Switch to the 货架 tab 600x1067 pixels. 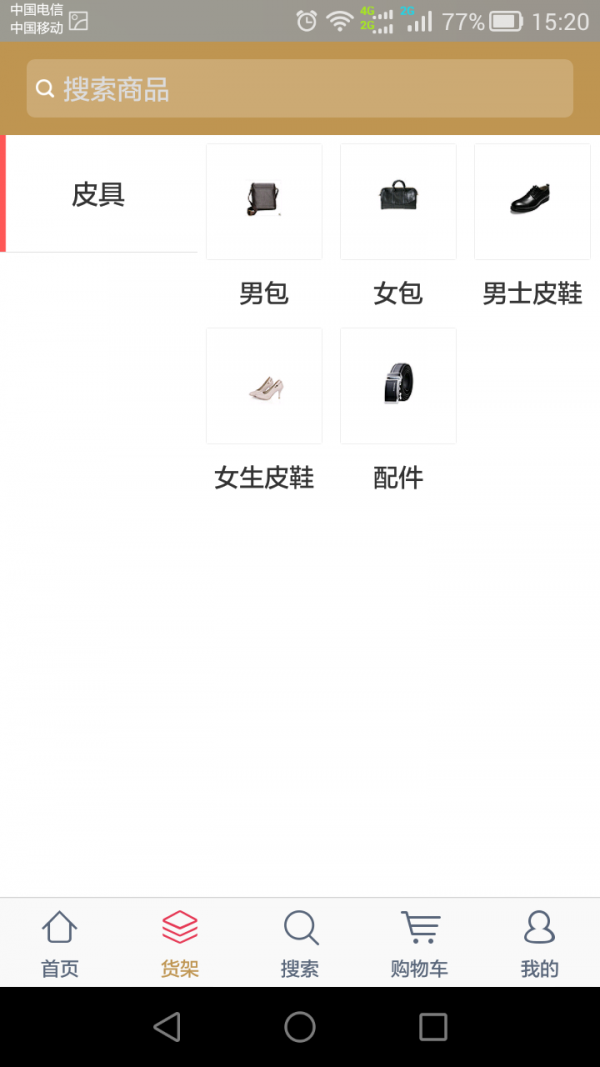tap(180, 943)
